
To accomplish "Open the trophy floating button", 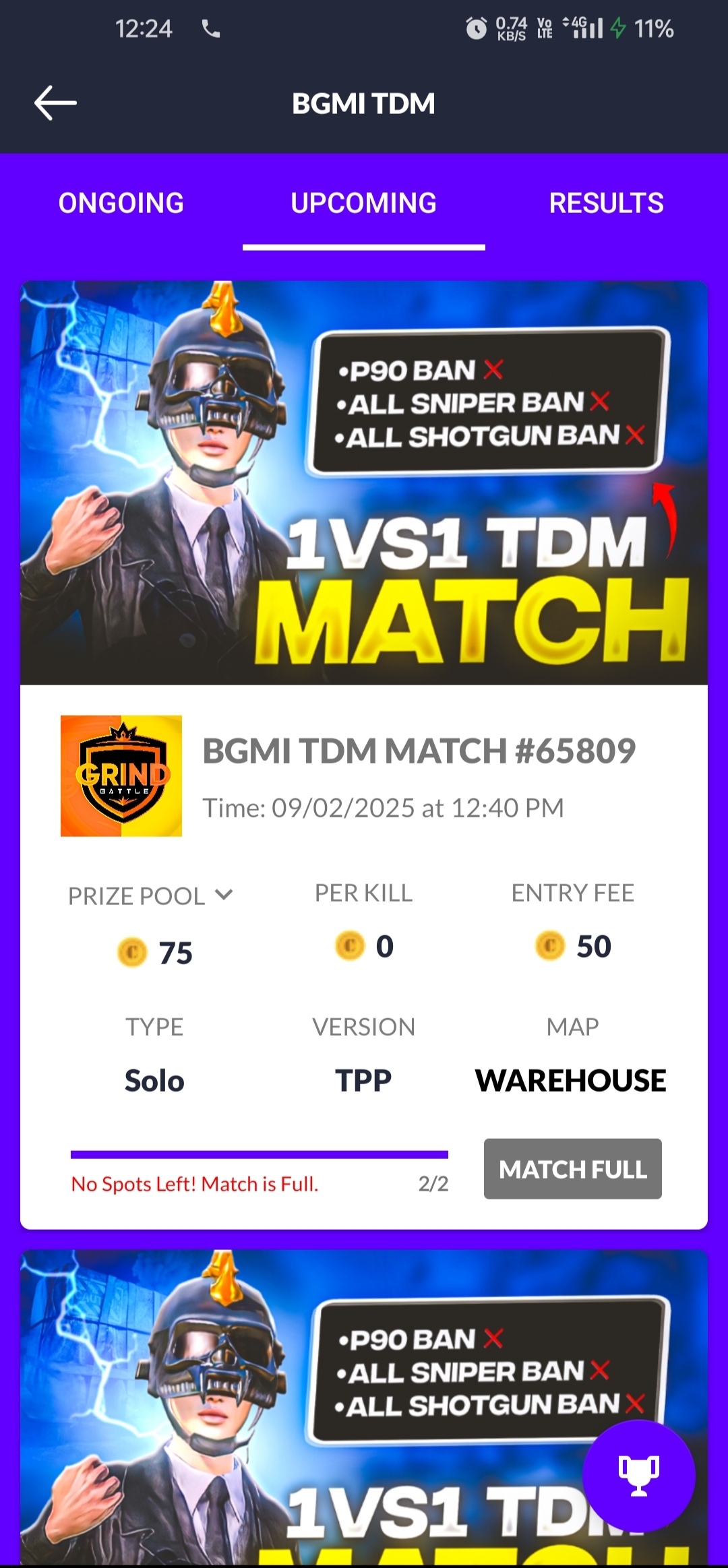I will click(638, 1475).
